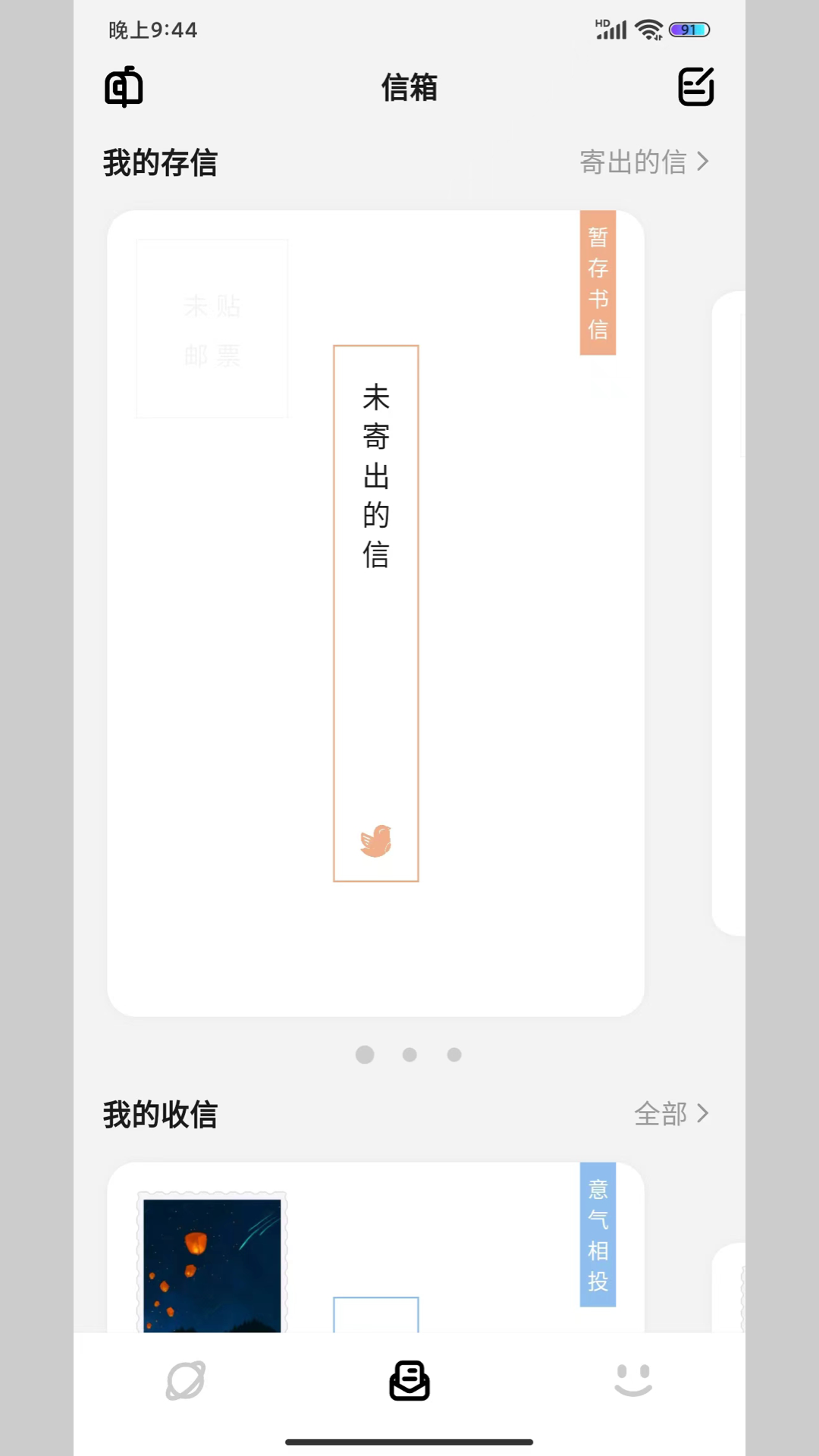Image resolution: width=819 pixels, height=1456 pixels.
Task: Switch to the smiley profile tab
Action: tap(633, 1380)
